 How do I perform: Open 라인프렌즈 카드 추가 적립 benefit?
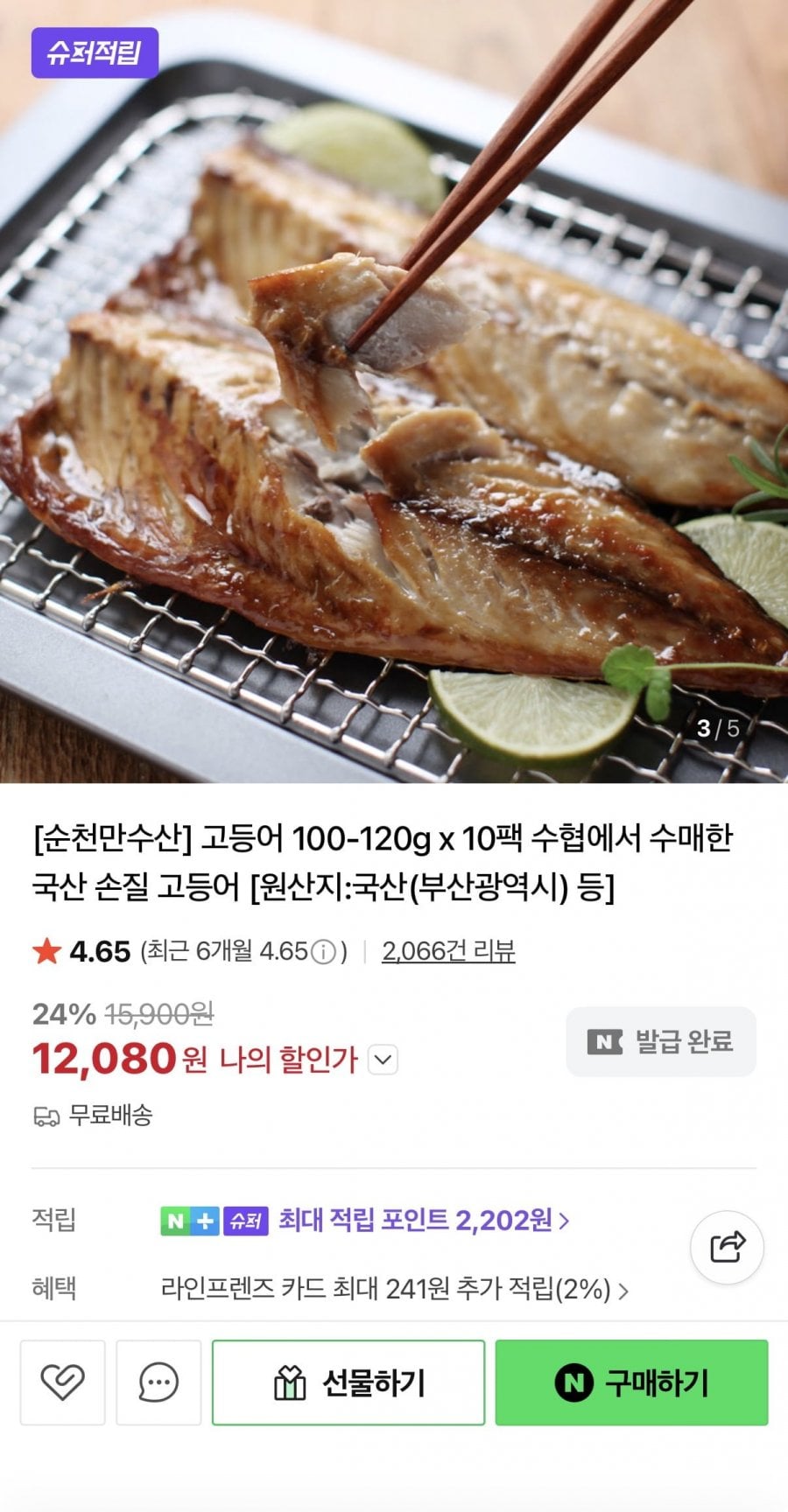pyautogui.click(x=394, y=1289)
